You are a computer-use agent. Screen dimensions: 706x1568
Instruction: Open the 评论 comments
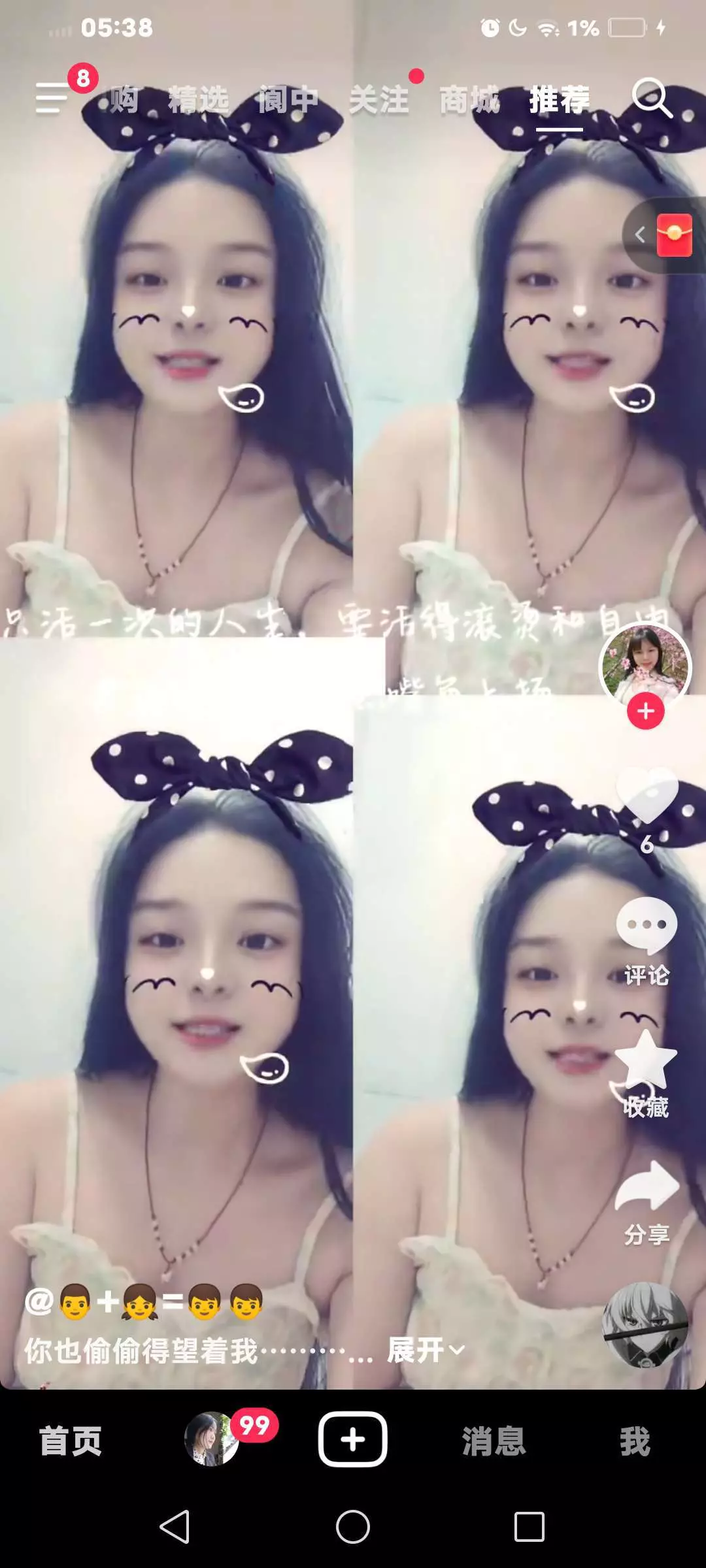pyautogui.click(x=647, y=941)
